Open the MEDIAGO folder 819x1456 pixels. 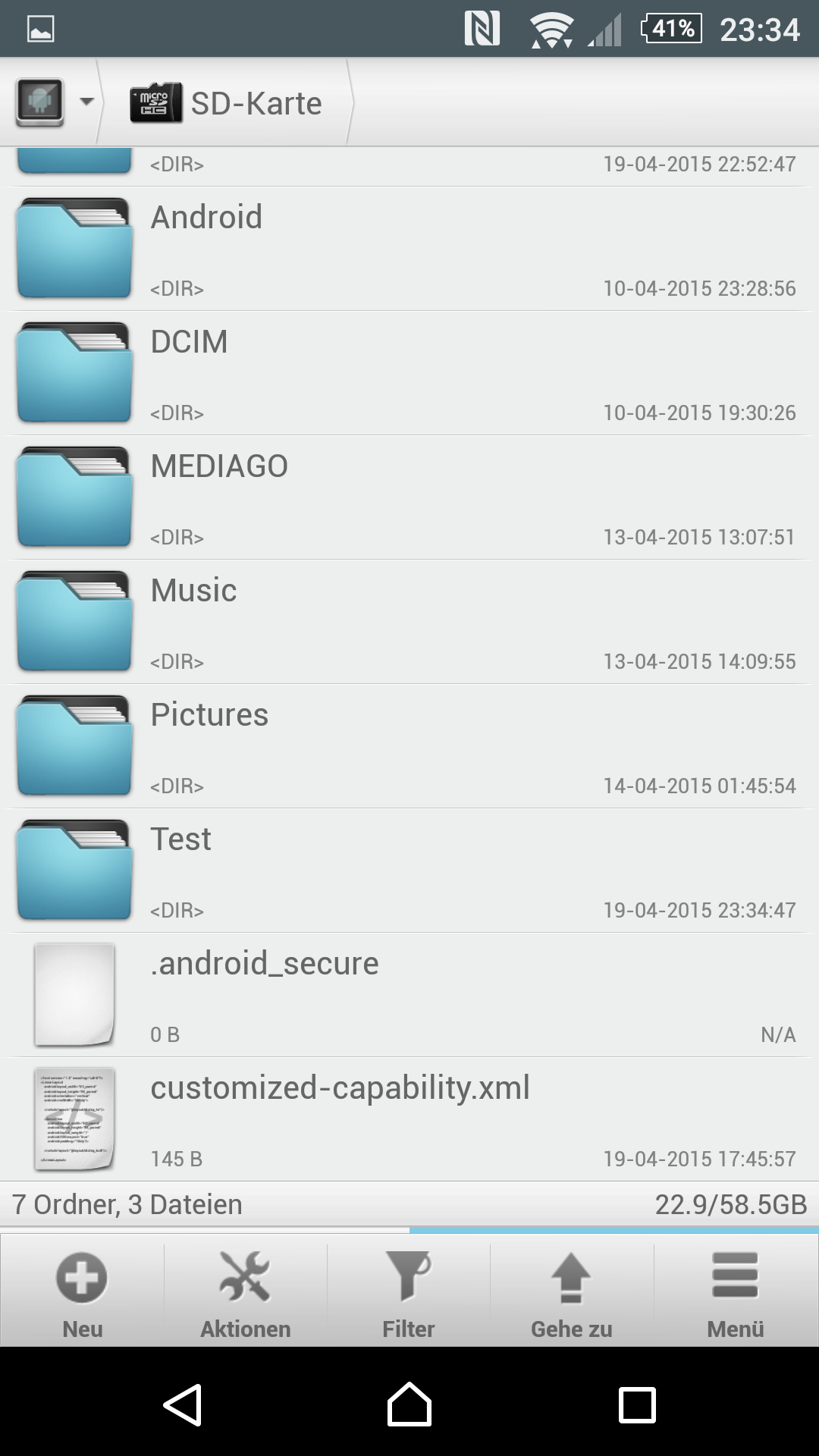click(409, 497)
